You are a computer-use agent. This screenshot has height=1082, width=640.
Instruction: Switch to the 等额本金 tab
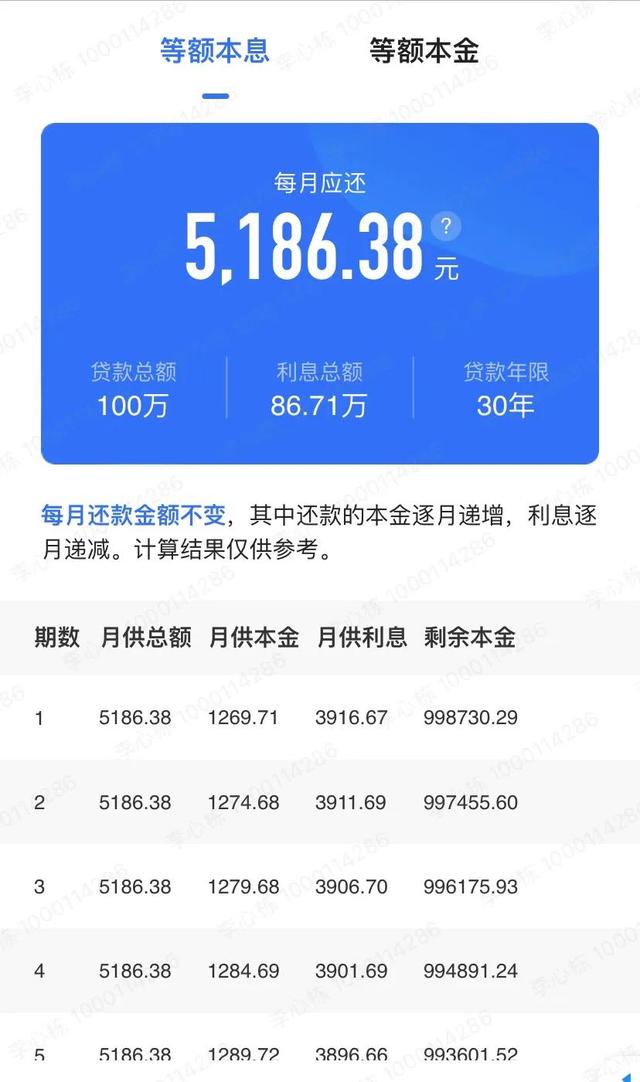tap(424, 50)
